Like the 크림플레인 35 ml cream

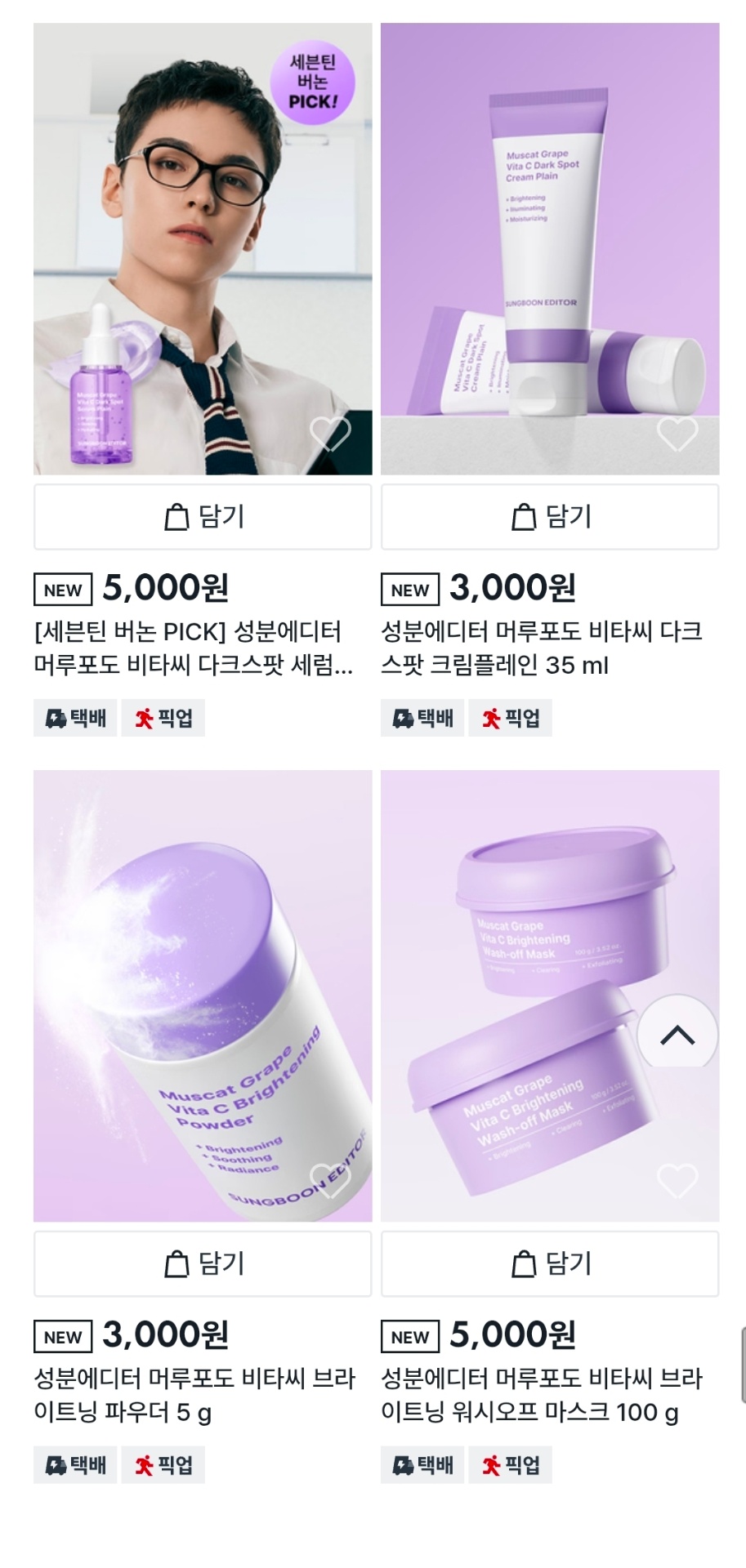(x=677, y=434)
